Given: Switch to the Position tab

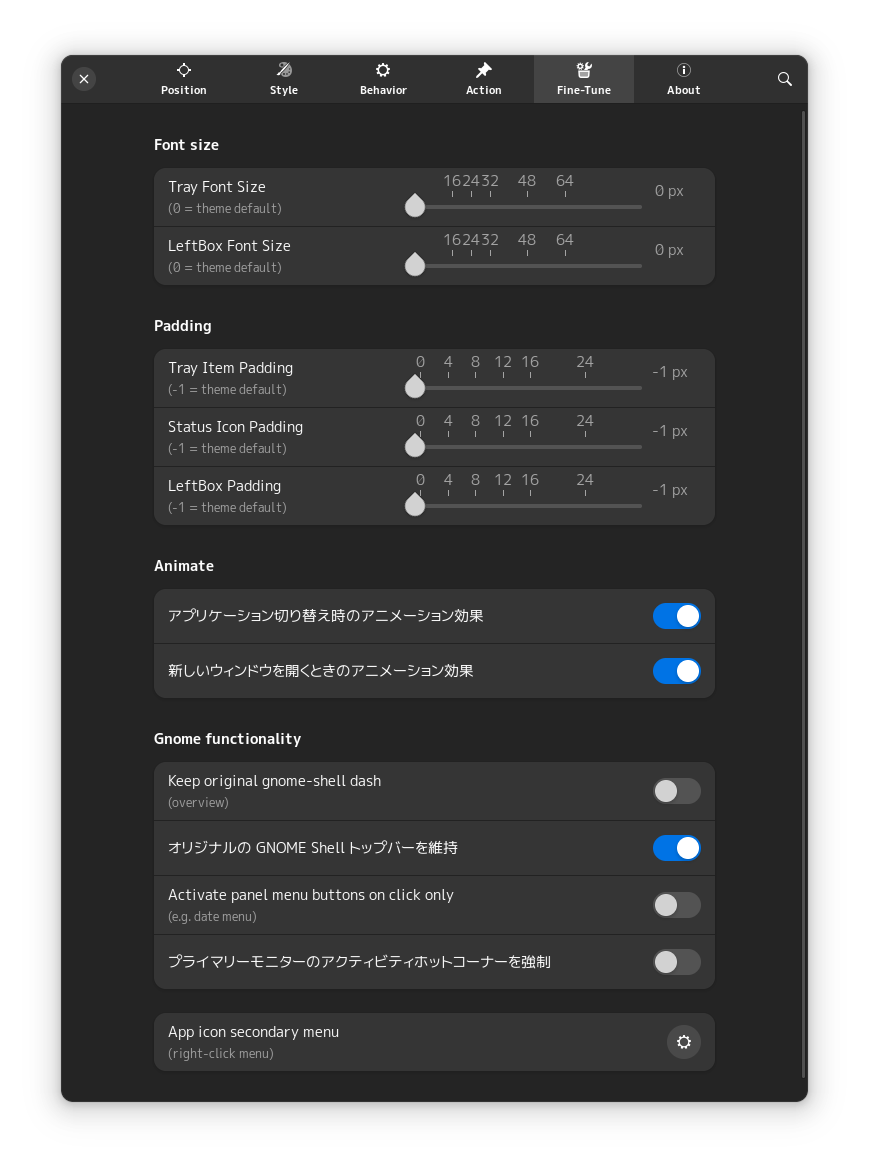Looking at the screenshot, I should point(184,79).
